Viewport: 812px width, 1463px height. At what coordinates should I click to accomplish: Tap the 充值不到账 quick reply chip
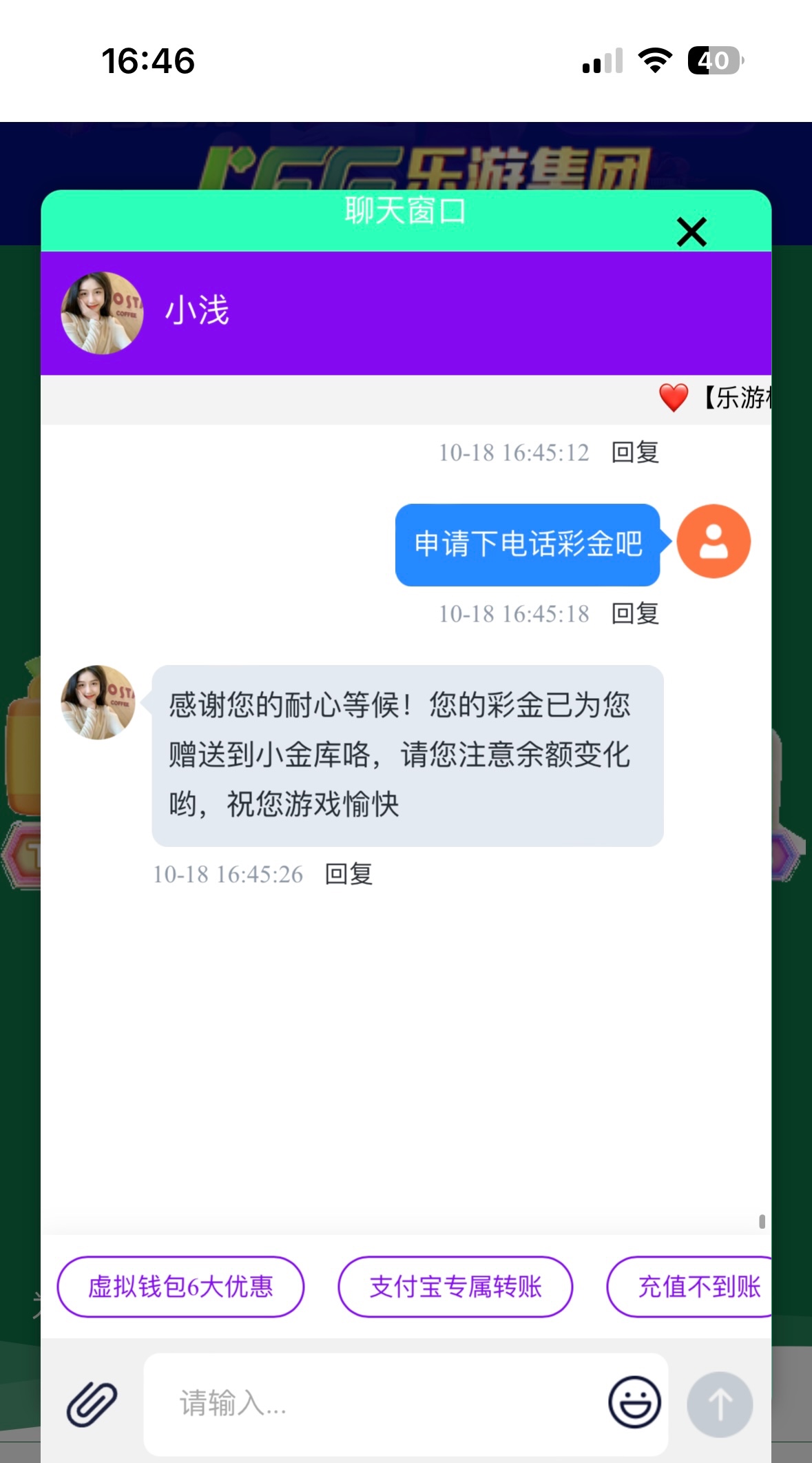pyautogui.click(x=696, y=1287)
